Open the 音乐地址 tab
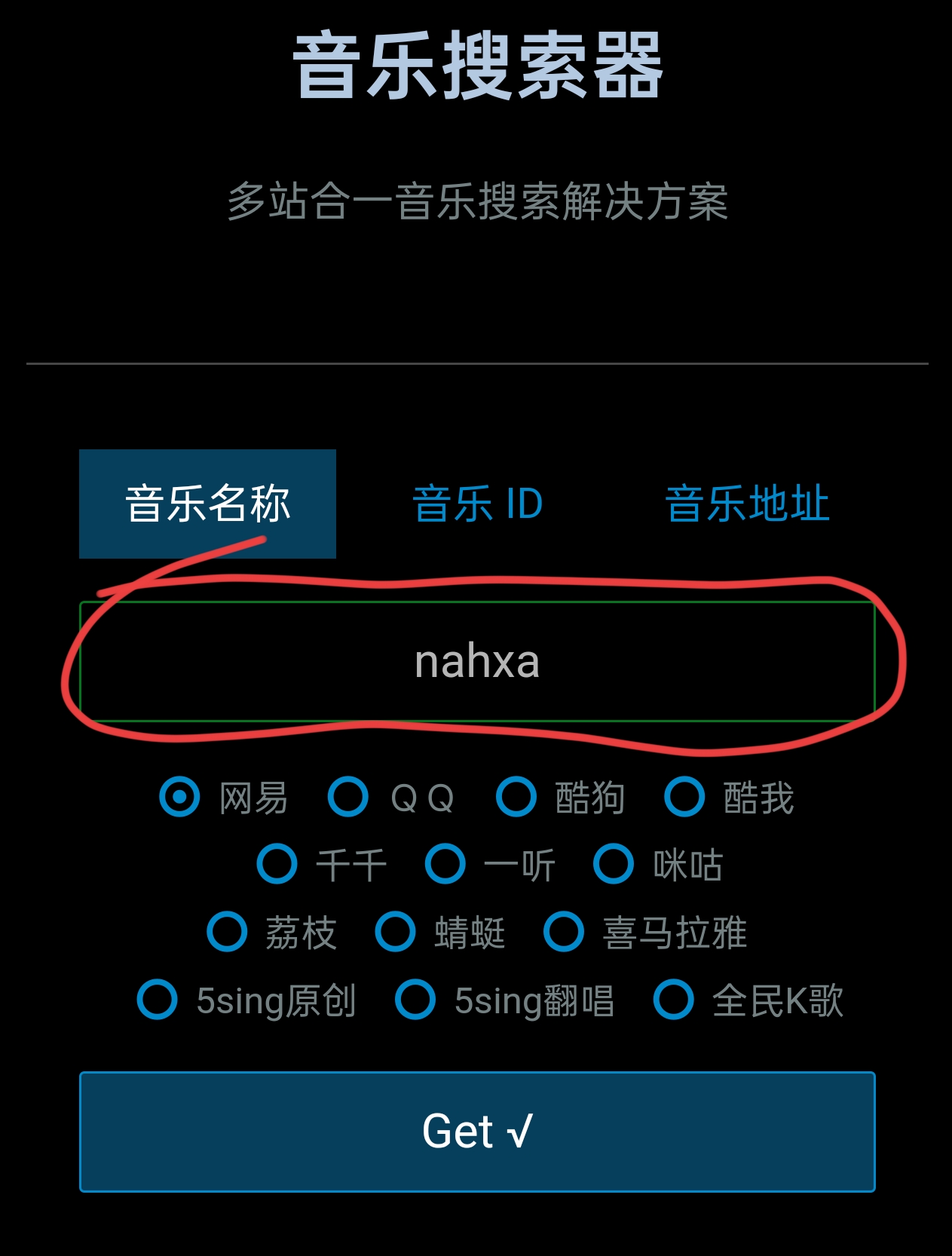This screenshot has height=1256, width=952. click(746, 504)
